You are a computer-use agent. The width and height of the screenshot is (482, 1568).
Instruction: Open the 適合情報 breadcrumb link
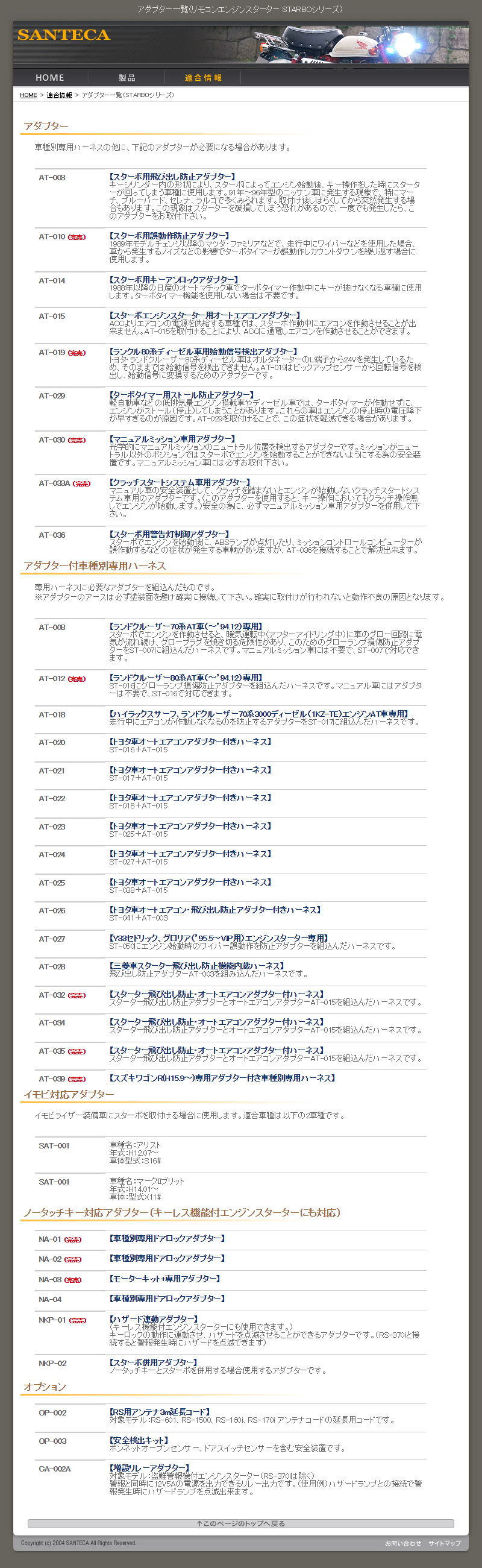tap(59, 96)
